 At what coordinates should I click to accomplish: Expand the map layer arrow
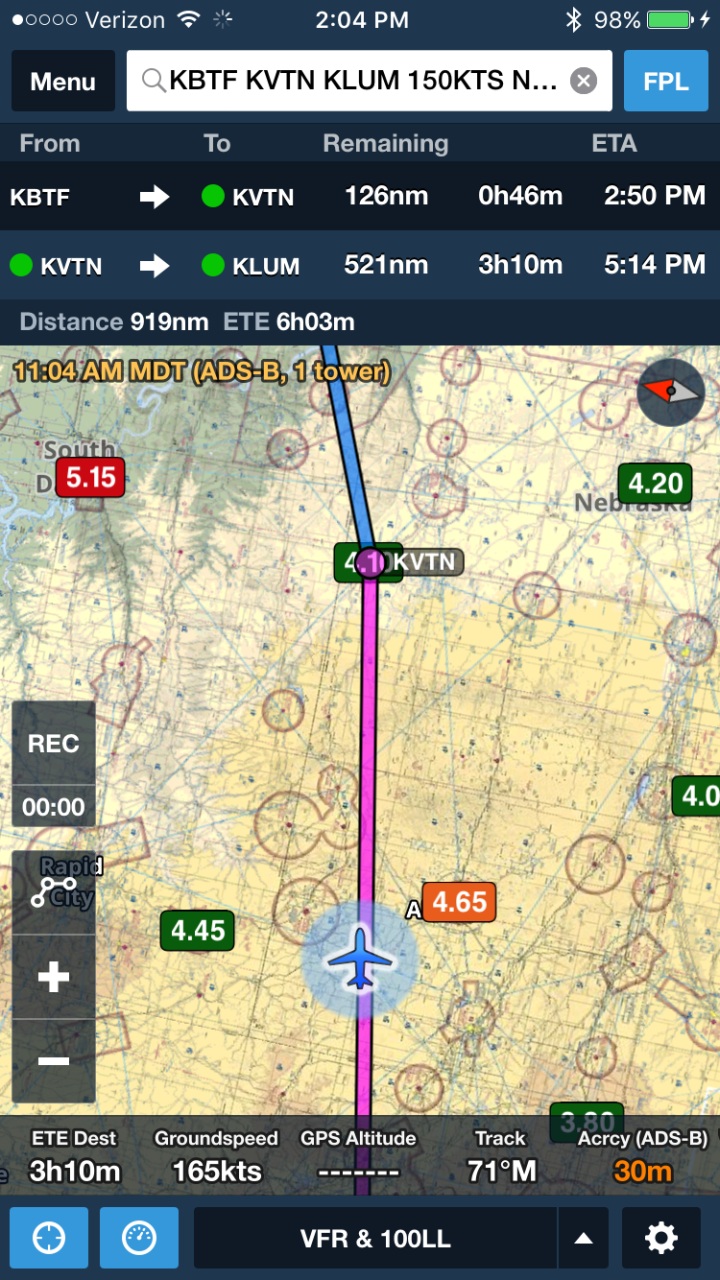click(x=583, y=1238)
